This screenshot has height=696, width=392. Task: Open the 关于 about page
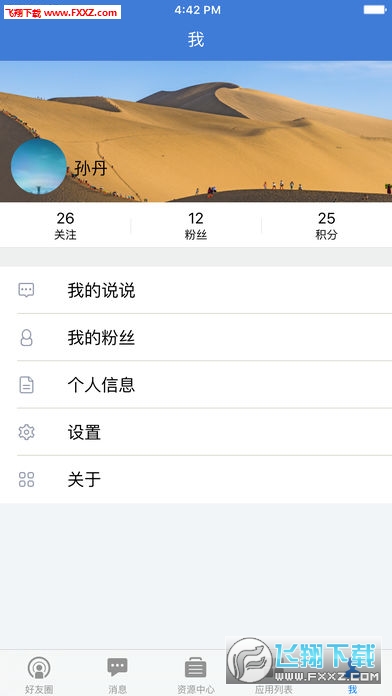click(196, 479)
